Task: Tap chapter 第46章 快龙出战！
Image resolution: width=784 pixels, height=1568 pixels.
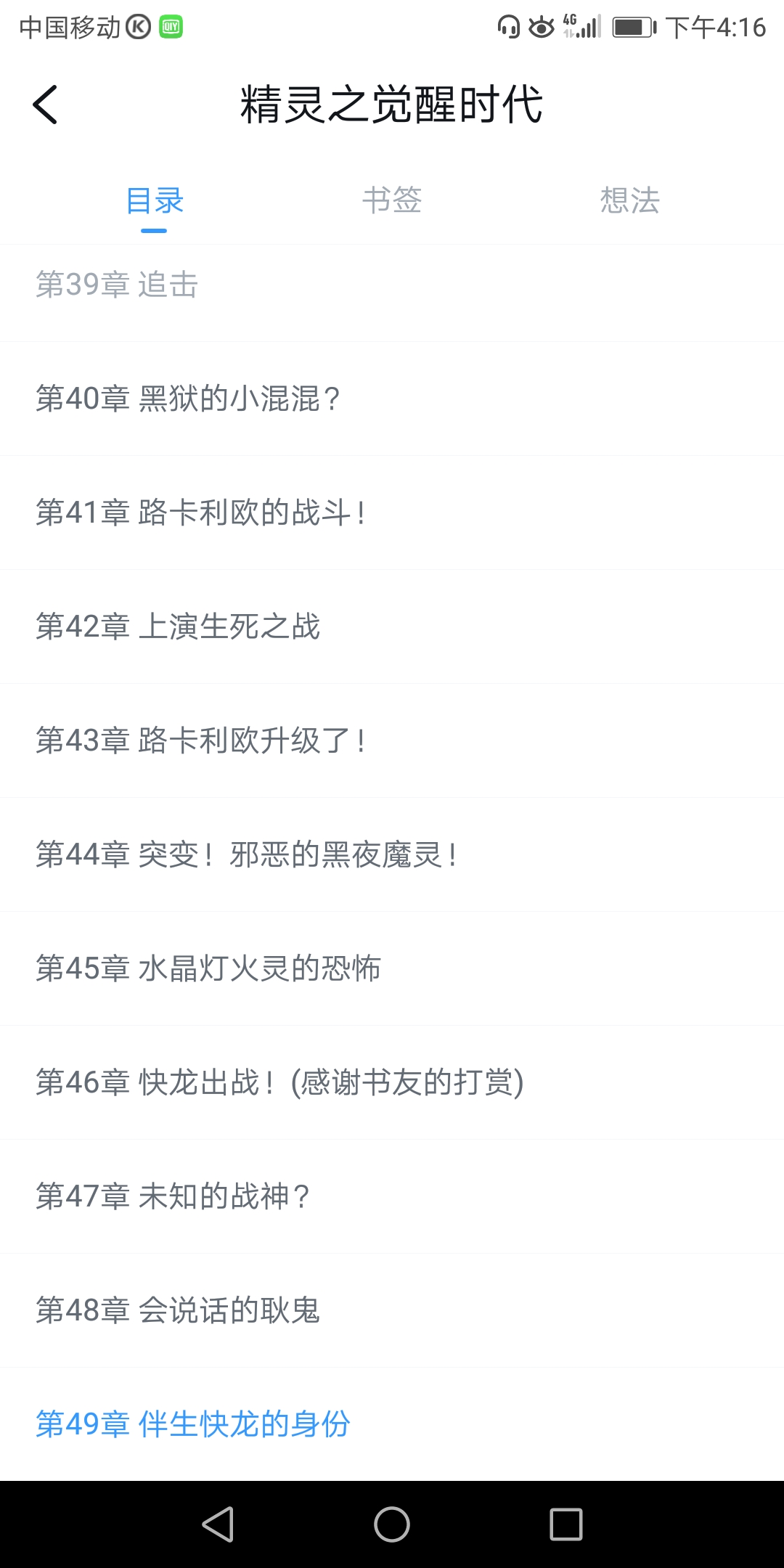Action: [x=280, y=1082]
